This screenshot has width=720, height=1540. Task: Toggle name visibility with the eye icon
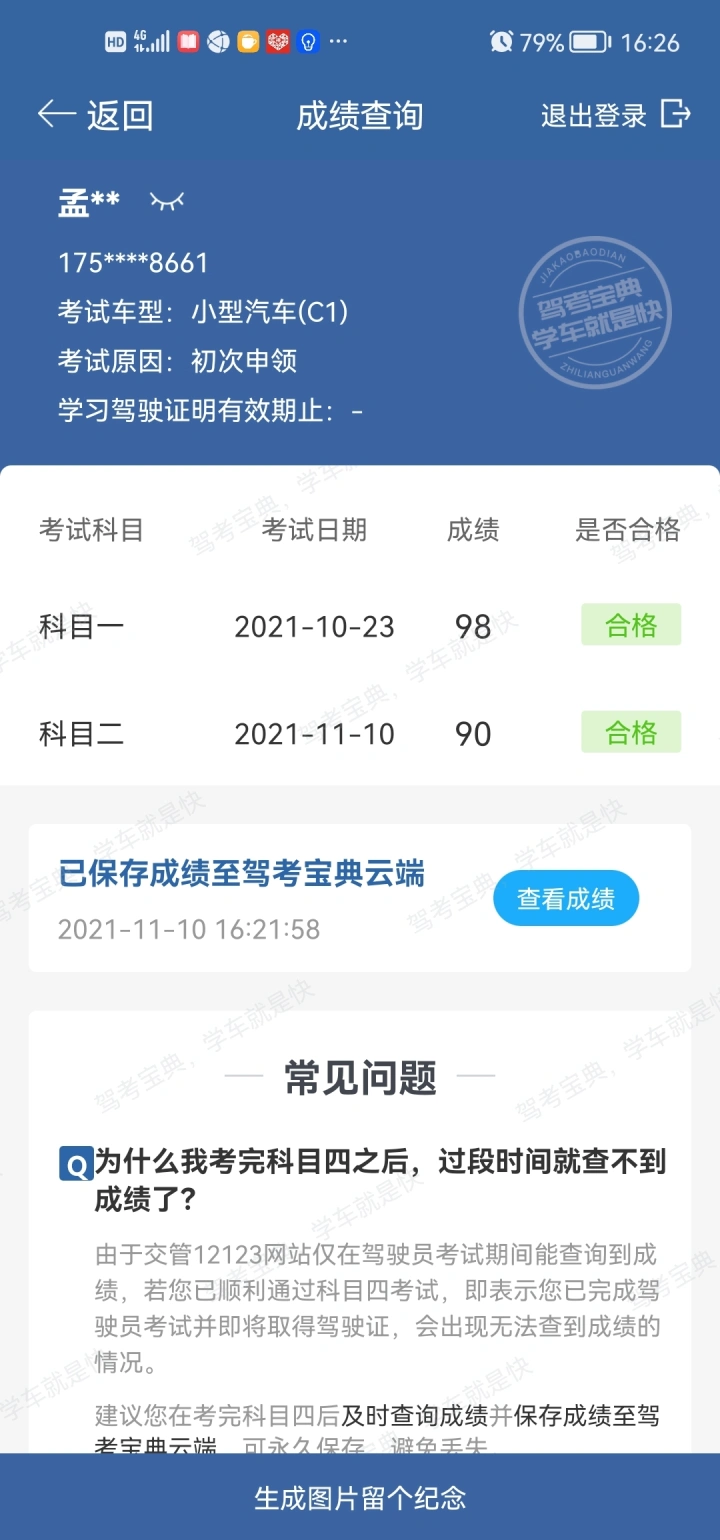167,201
